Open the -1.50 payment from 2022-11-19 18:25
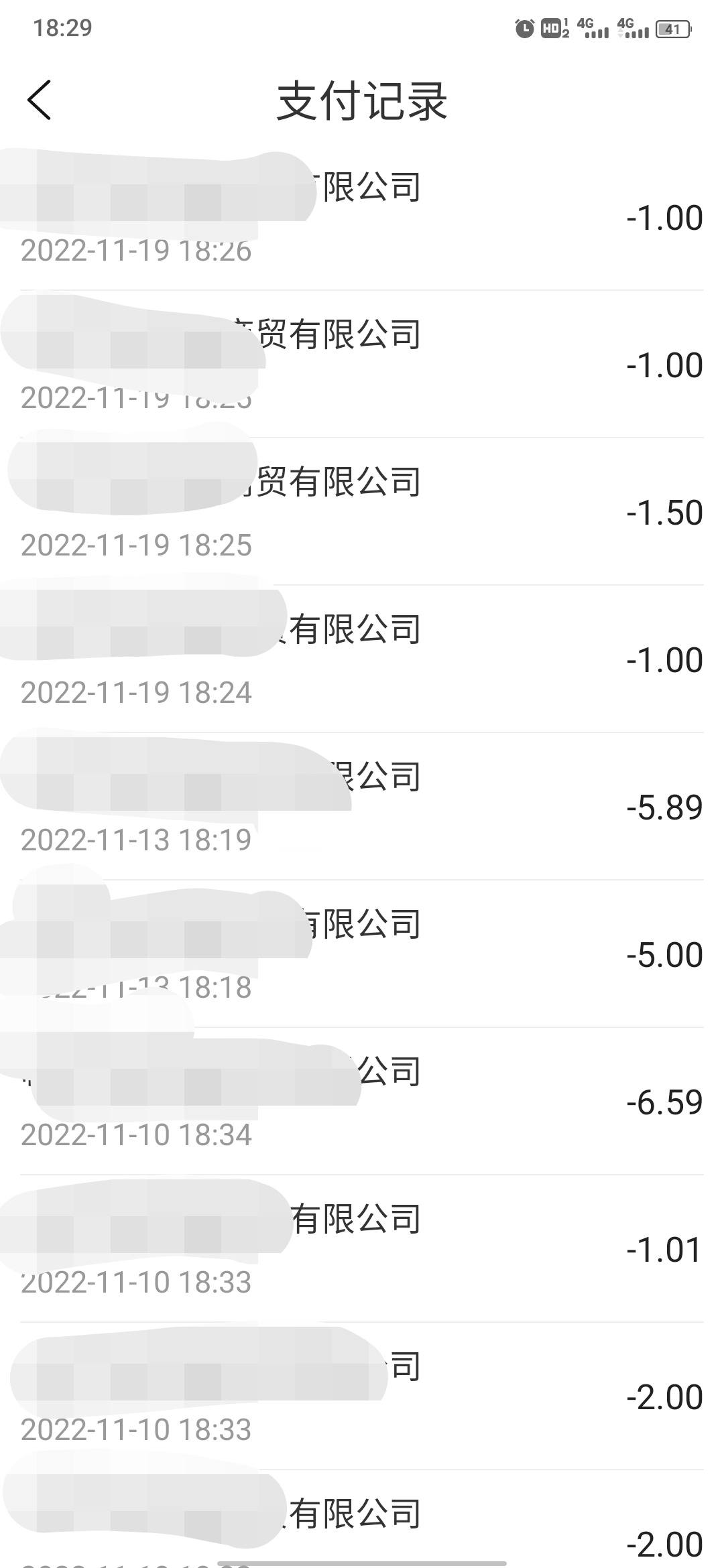This screenshot has width=724, height=1568. pos(362,512)
